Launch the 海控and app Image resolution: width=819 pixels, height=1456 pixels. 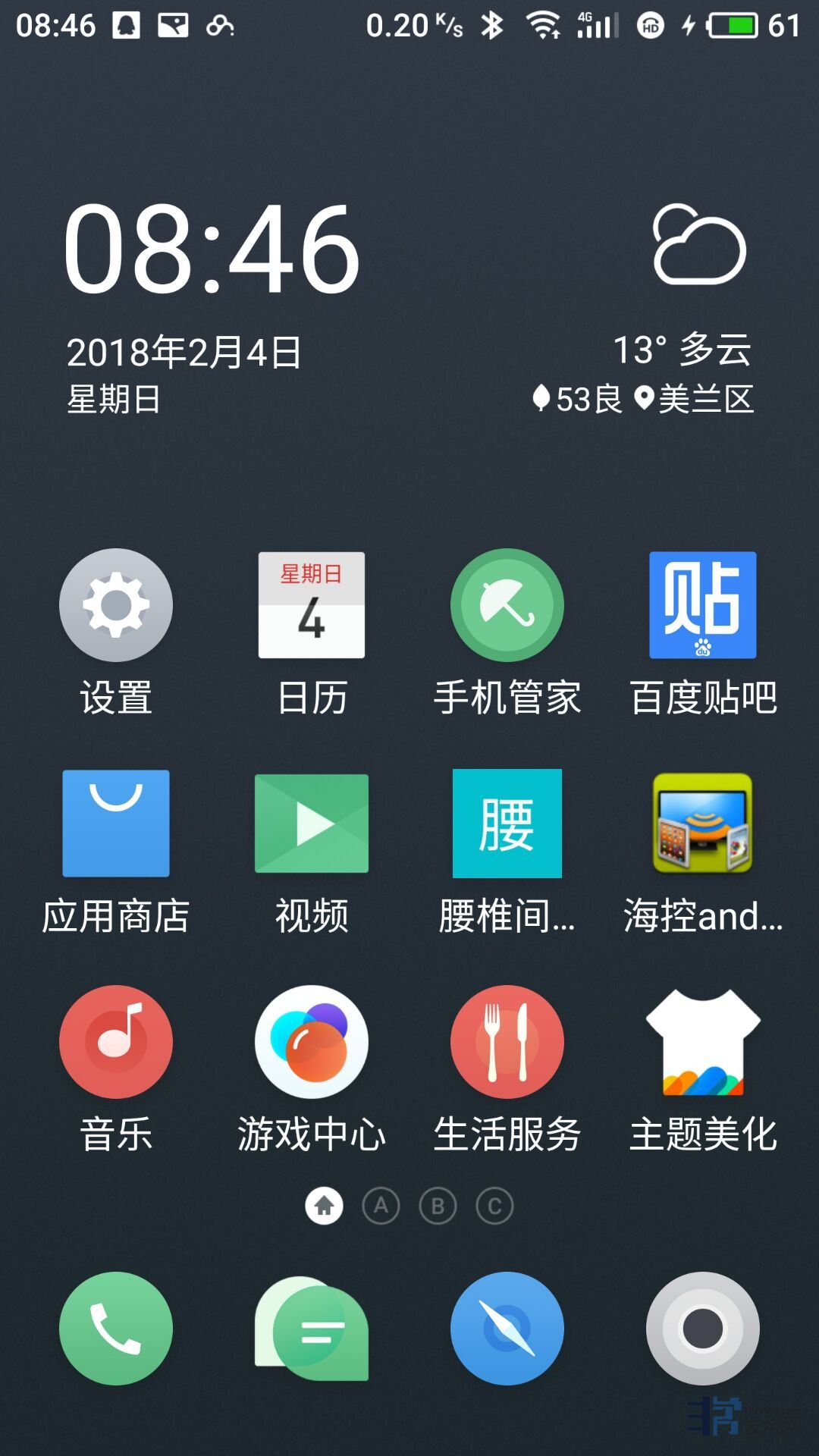(703, 824)
